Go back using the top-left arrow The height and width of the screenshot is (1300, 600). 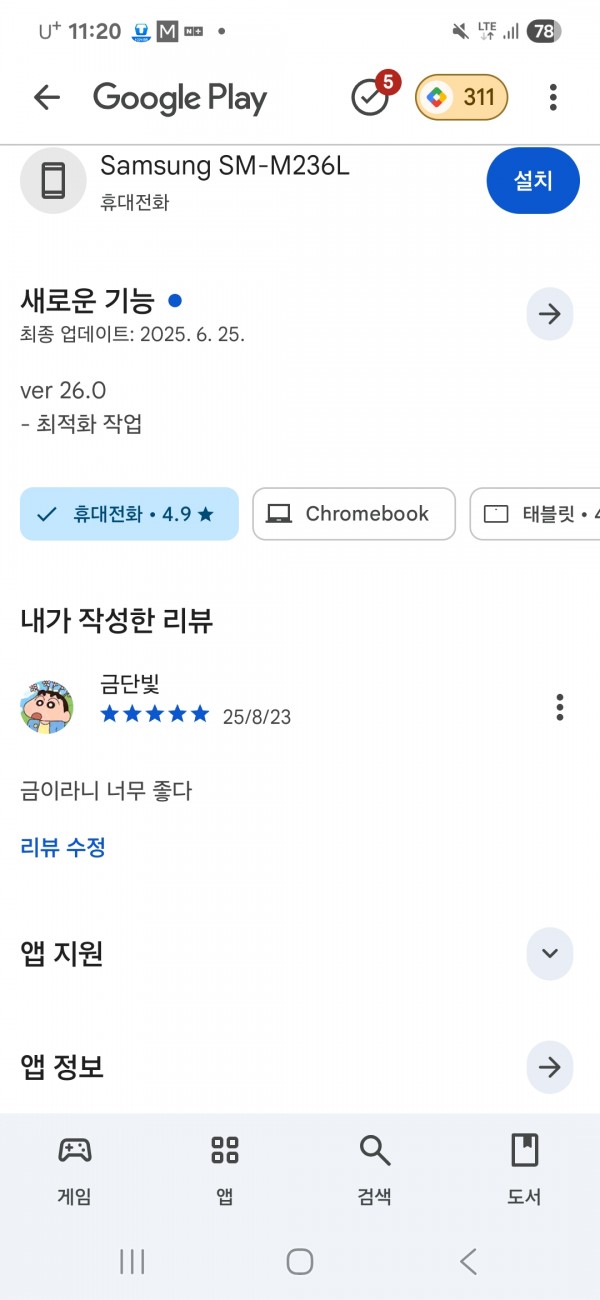tap(47, 97)
